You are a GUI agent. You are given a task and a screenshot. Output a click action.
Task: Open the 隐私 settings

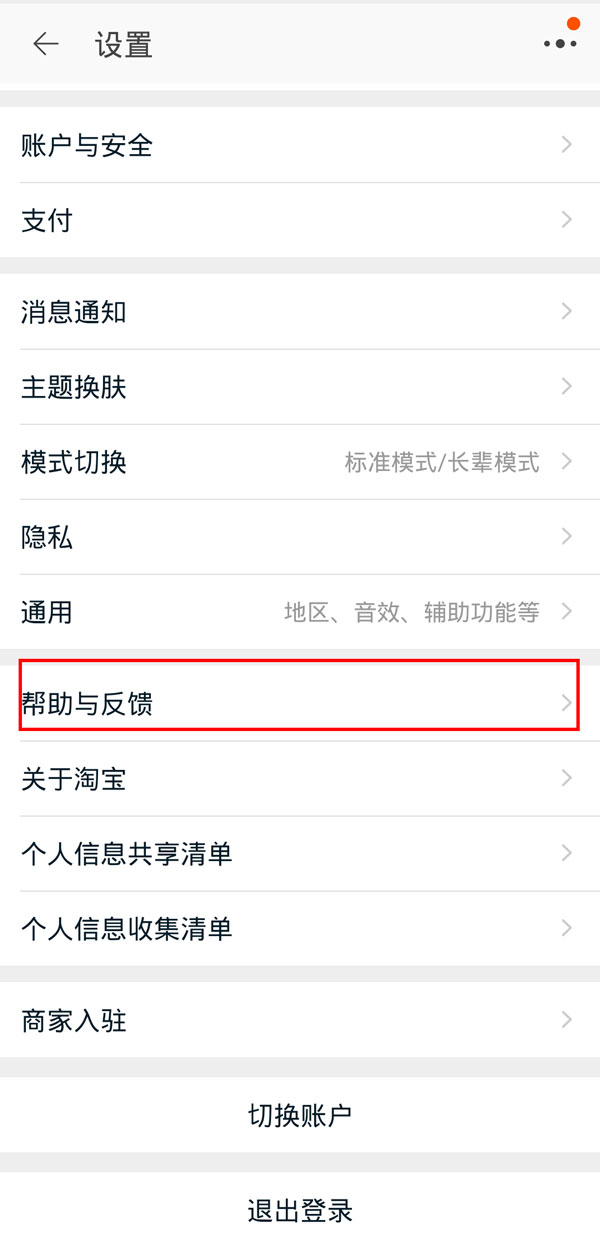pyautogui.click(x=300, y=537)
